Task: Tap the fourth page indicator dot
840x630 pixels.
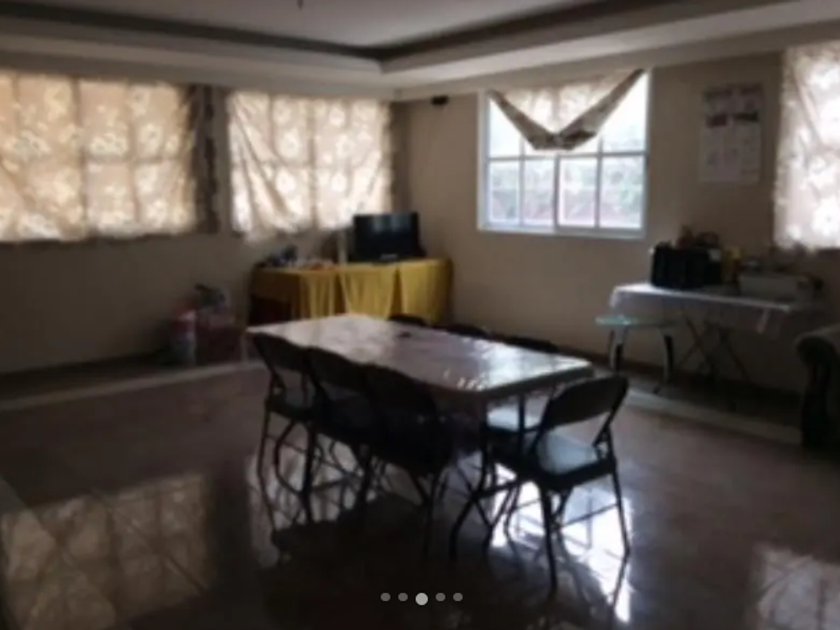Action: point(440,597)
